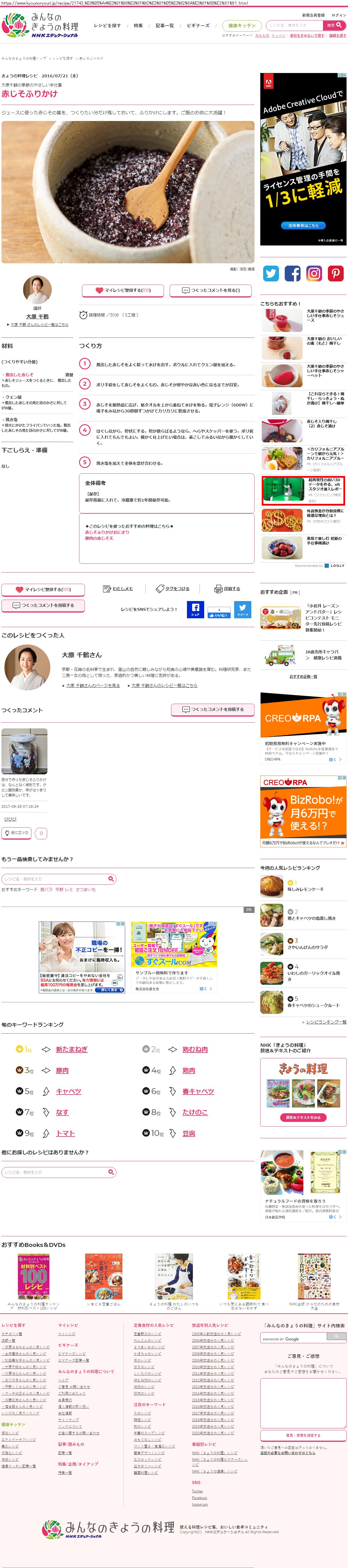This screenshot has height=1568, width=348.
Task: Open the Pinterest icon in the sidebar
Action: tap(335, 273)
